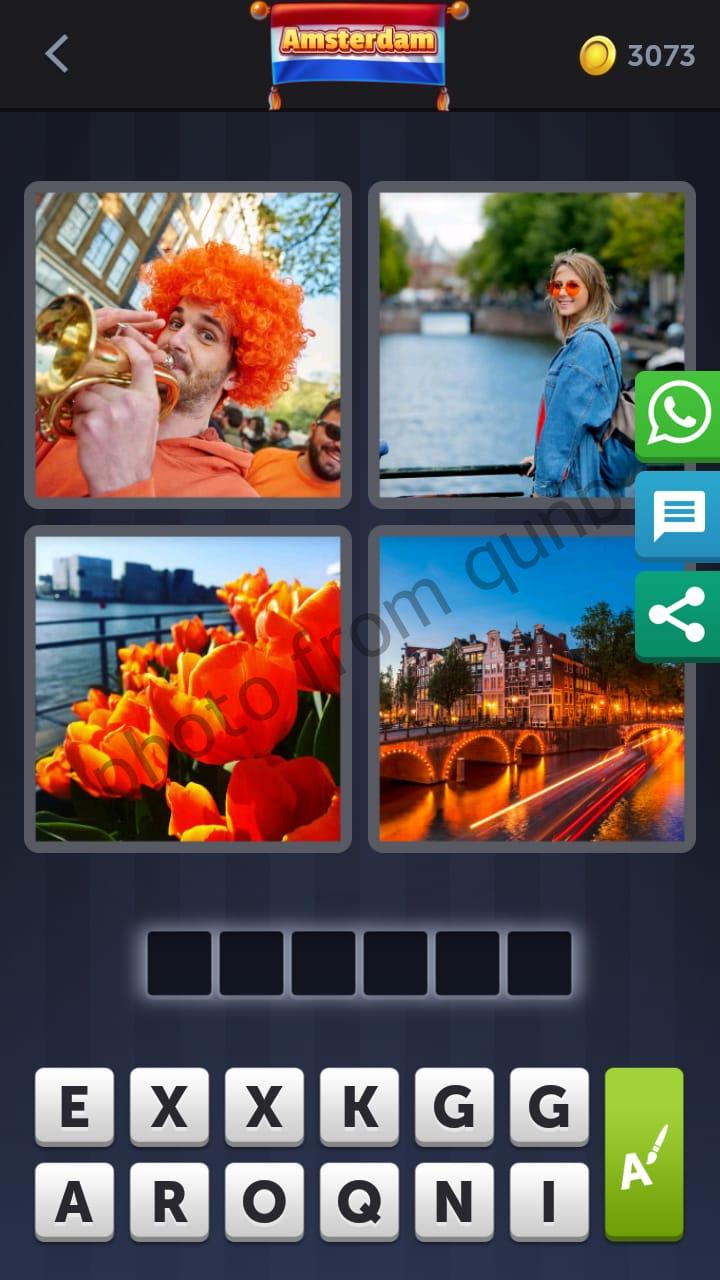Screen dimensions: 720x1280
Task: Choose the letter A tile
Action: pyautogui.click(x=74, y=1201)
